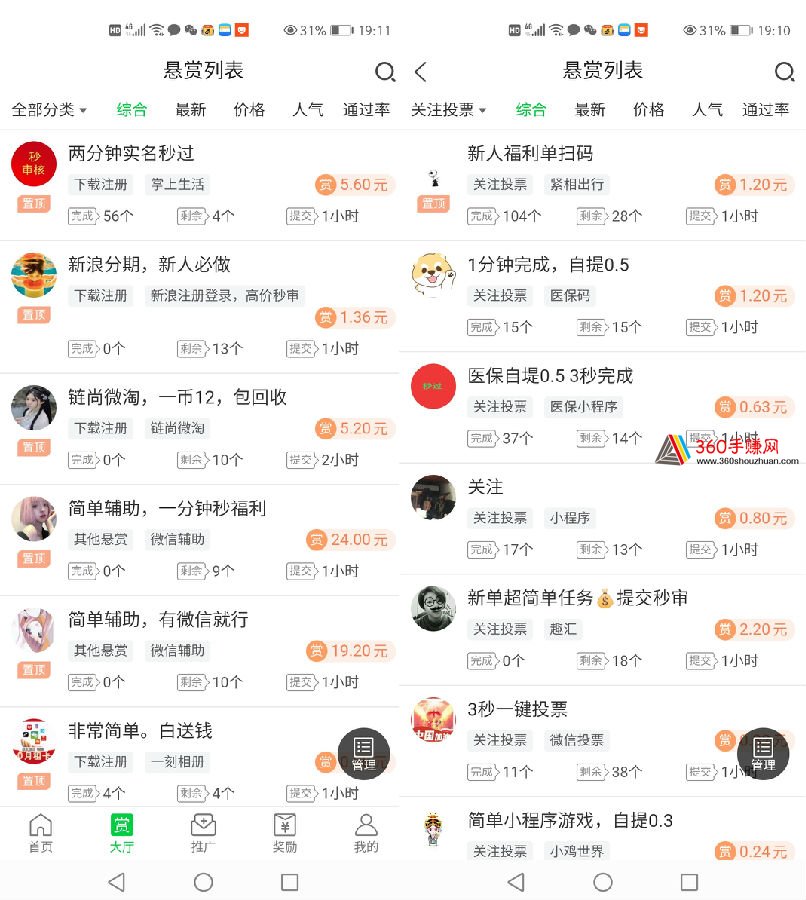Open the 关注投票 category dropdown

(x=448, y=110)
